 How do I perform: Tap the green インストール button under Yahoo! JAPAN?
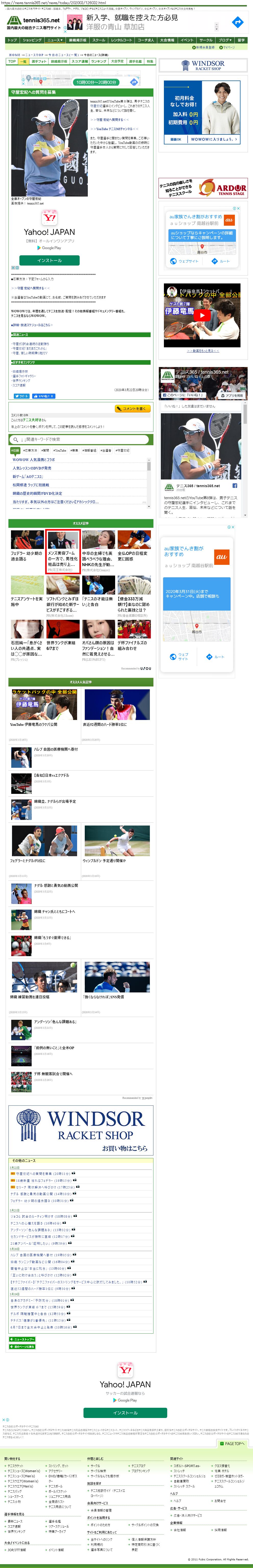point(49,260)
